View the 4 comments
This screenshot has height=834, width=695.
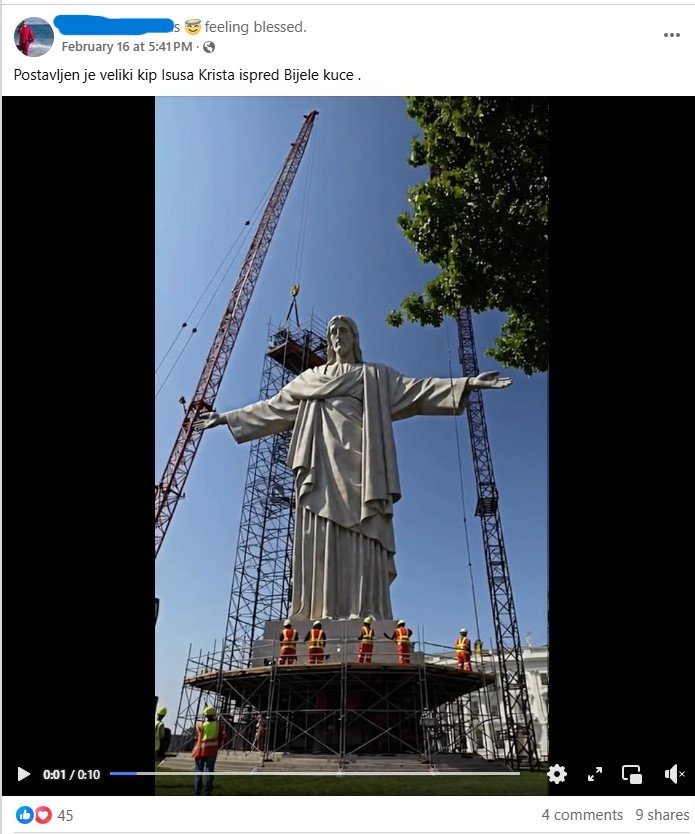(x=582, y=815)
